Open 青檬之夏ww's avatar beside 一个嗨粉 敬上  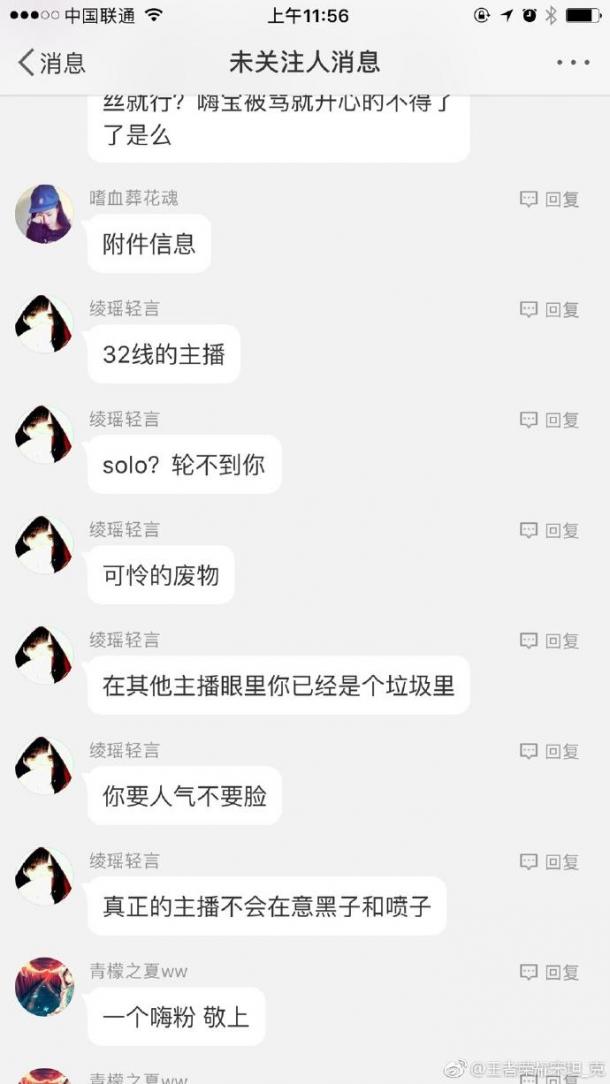pos(44,987)
